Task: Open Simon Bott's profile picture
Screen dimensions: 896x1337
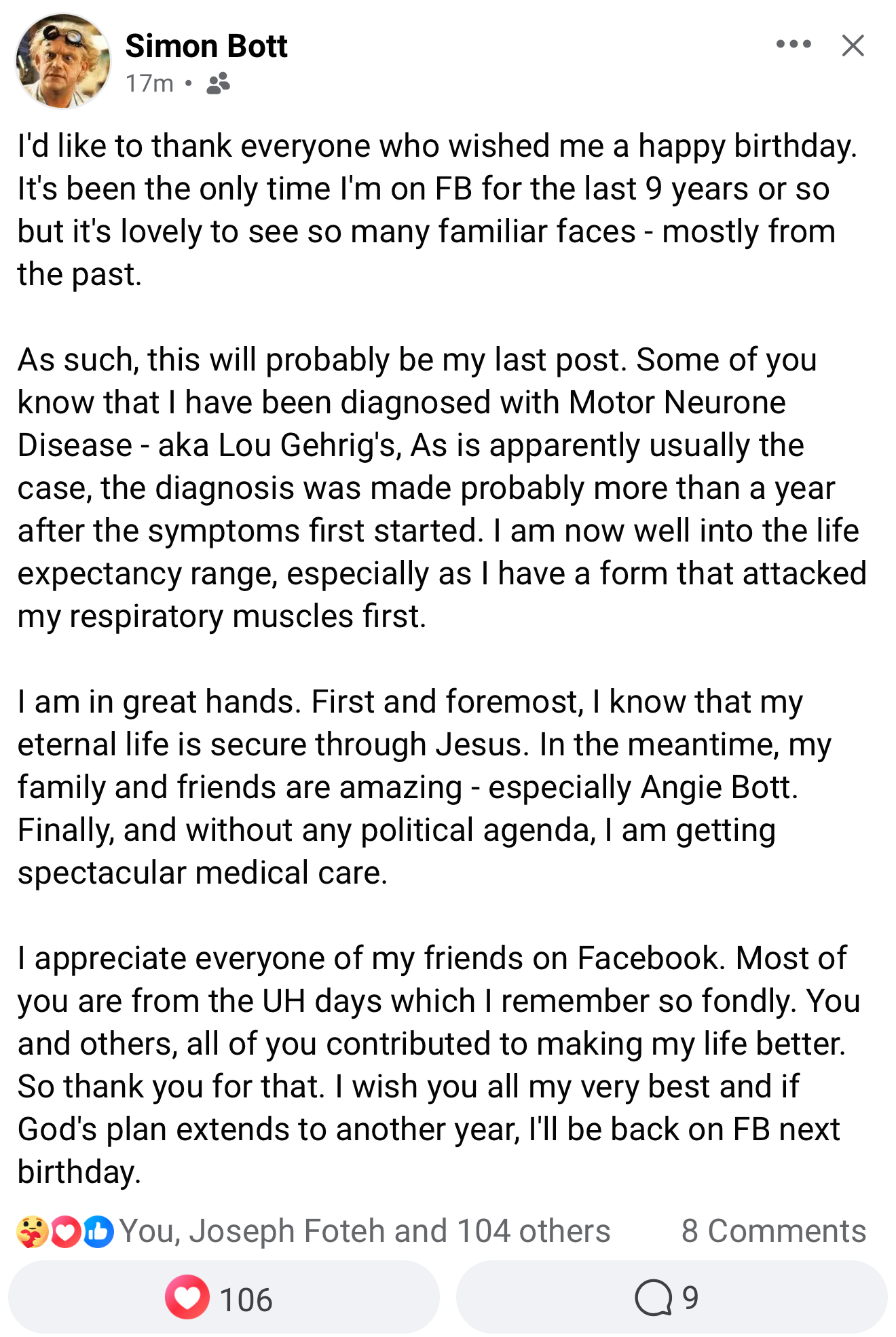Action: pos(63,62)
